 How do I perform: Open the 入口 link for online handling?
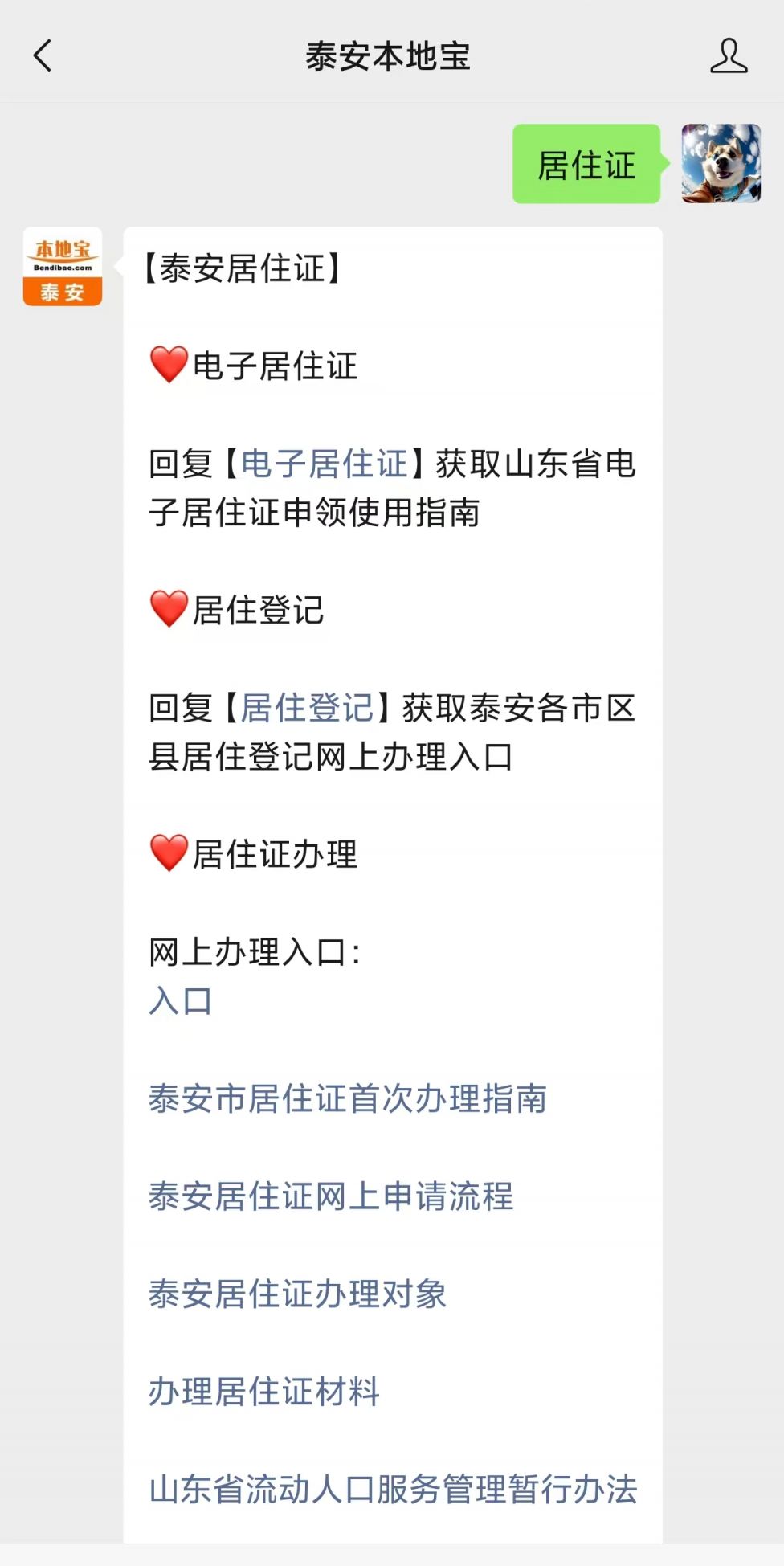(x=181, y=1001)
